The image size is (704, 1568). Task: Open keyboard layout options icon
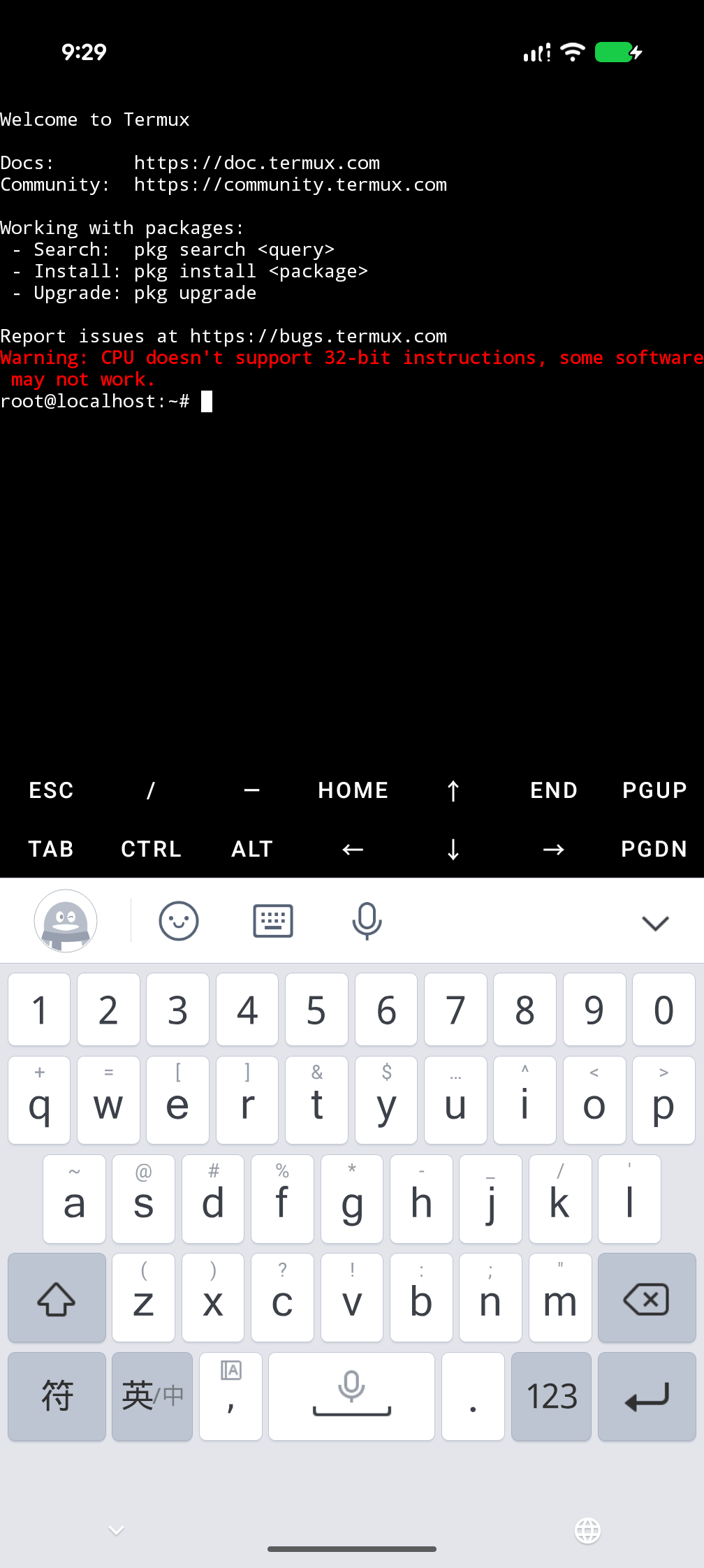click(272, 921)
